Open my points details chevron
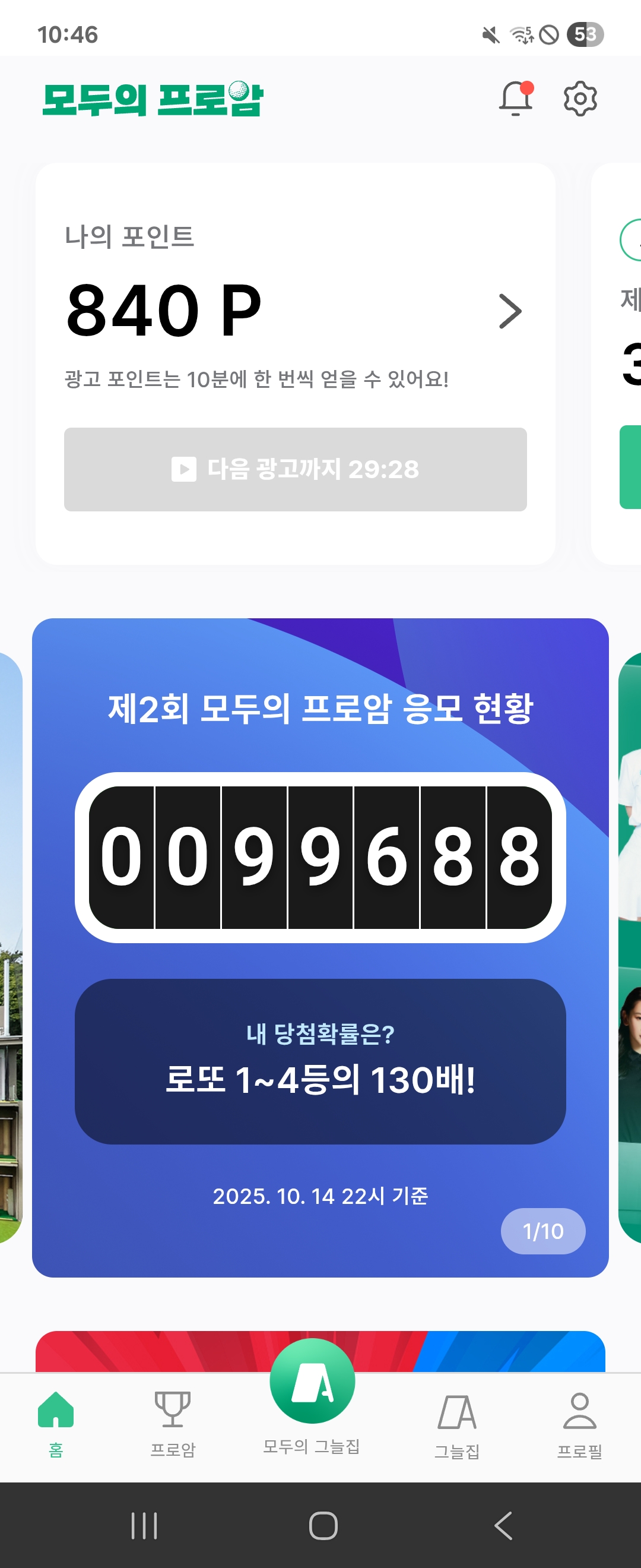641x1568 pixels. coord(510,312)
